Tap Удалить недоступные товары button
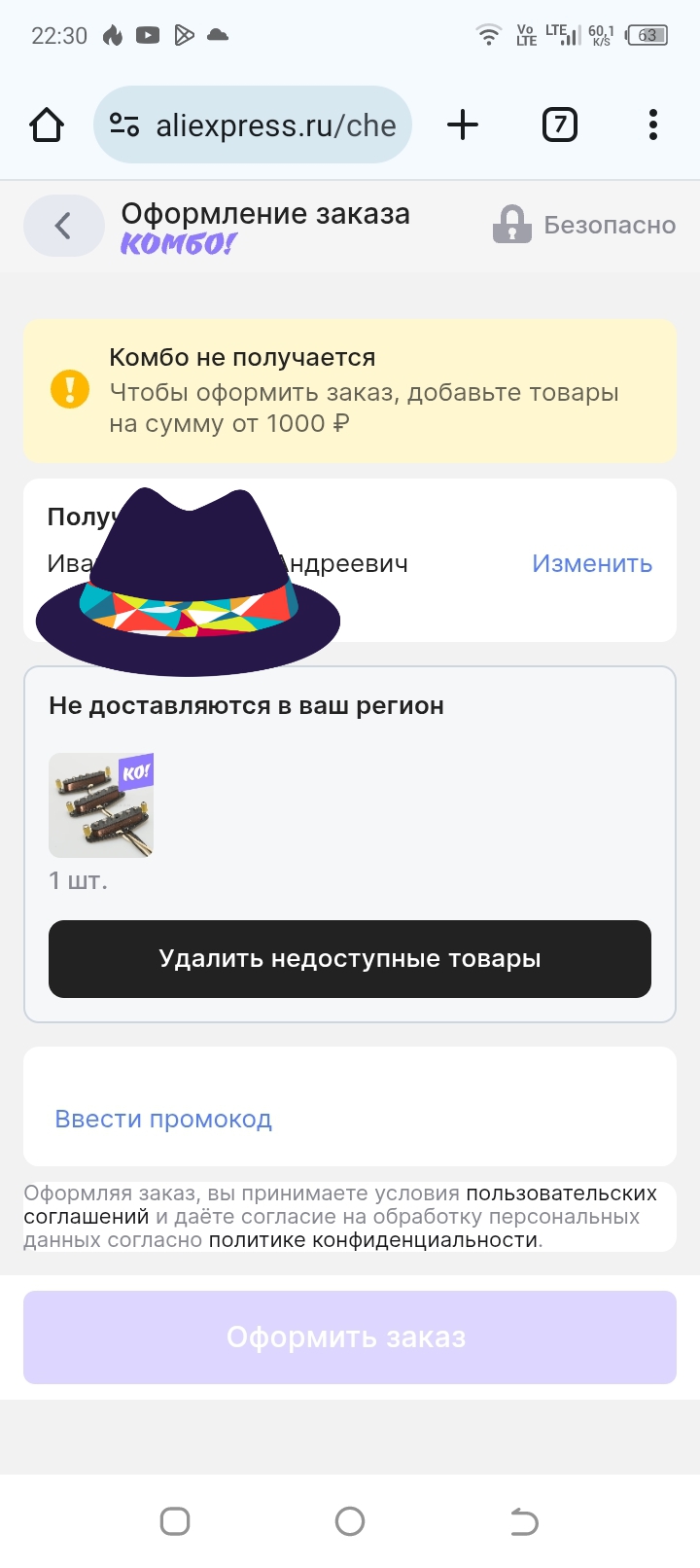The width and height of the screenshot is (700, 1568). click(x=350, y=959)
